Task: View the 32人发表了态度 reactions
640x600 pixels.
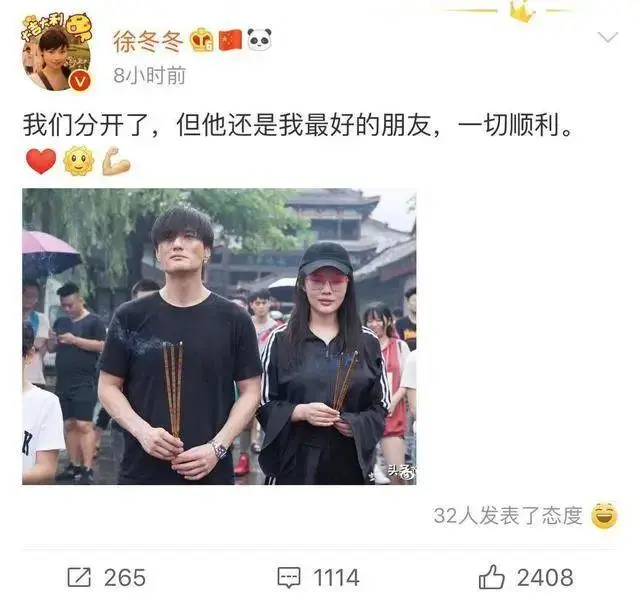Action: [510, 515]
